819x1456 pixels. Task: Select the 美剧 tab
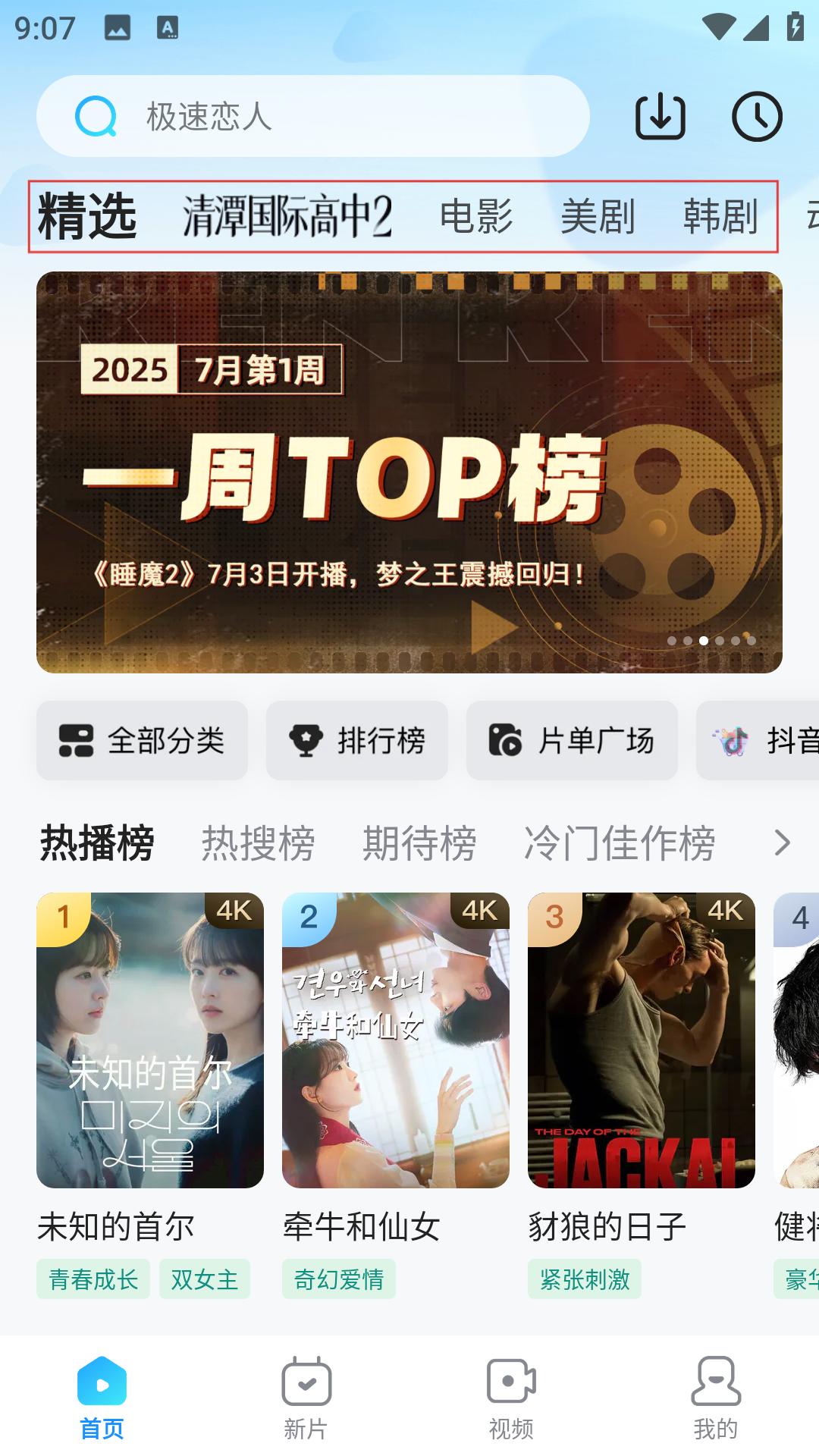598,216
